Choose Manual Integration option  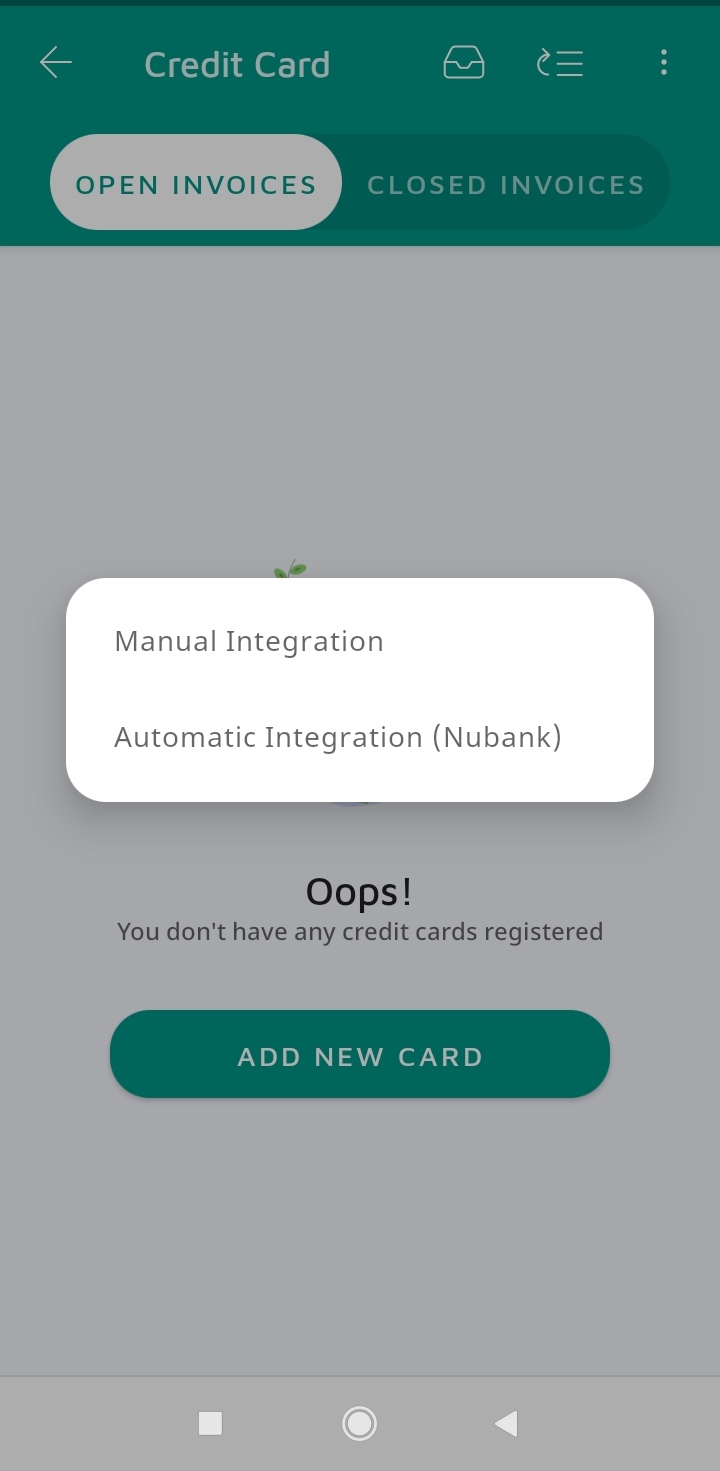point(249,641)
